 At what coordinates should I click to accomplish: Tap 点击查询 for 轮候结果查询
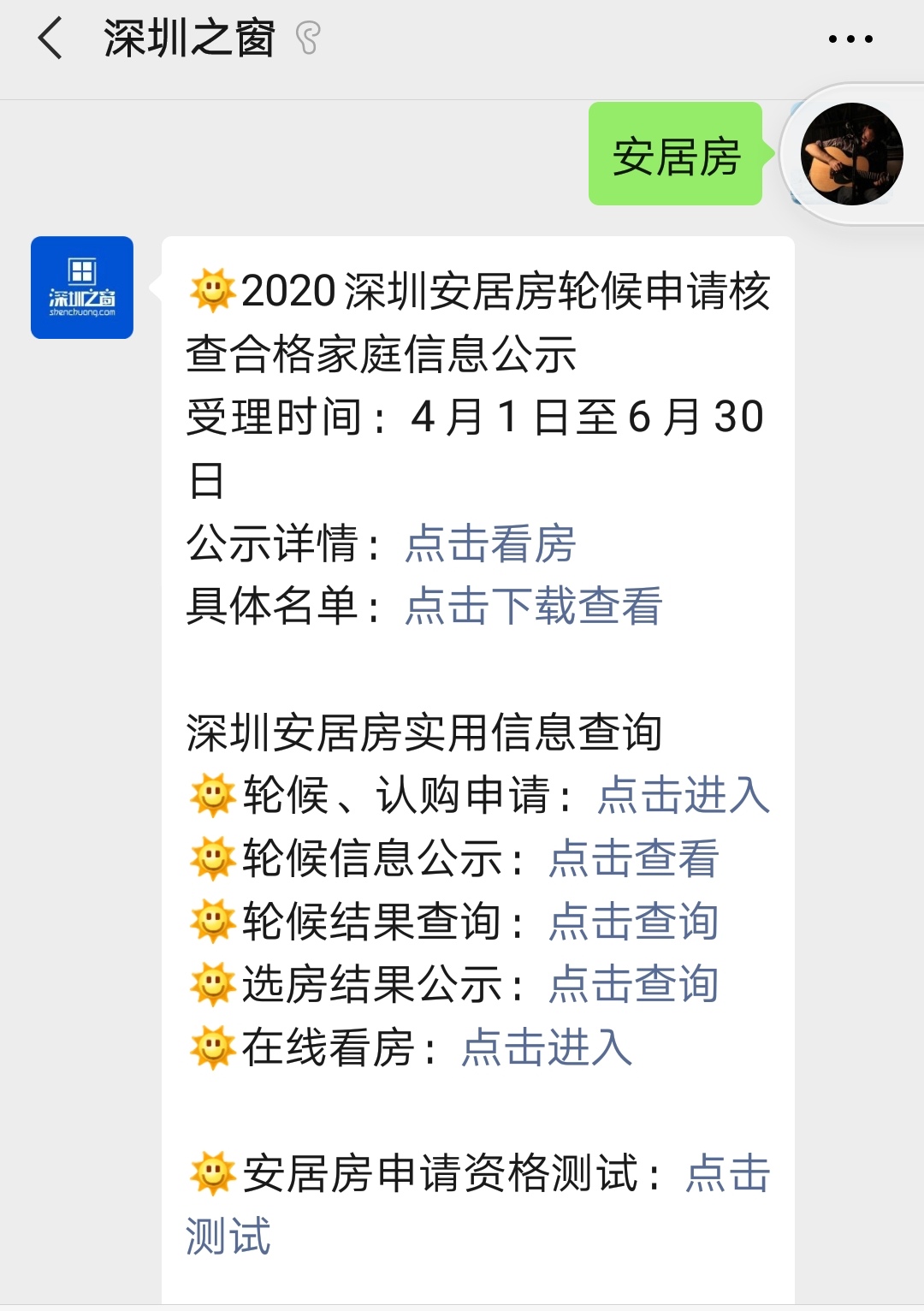[x=634, y=922]
